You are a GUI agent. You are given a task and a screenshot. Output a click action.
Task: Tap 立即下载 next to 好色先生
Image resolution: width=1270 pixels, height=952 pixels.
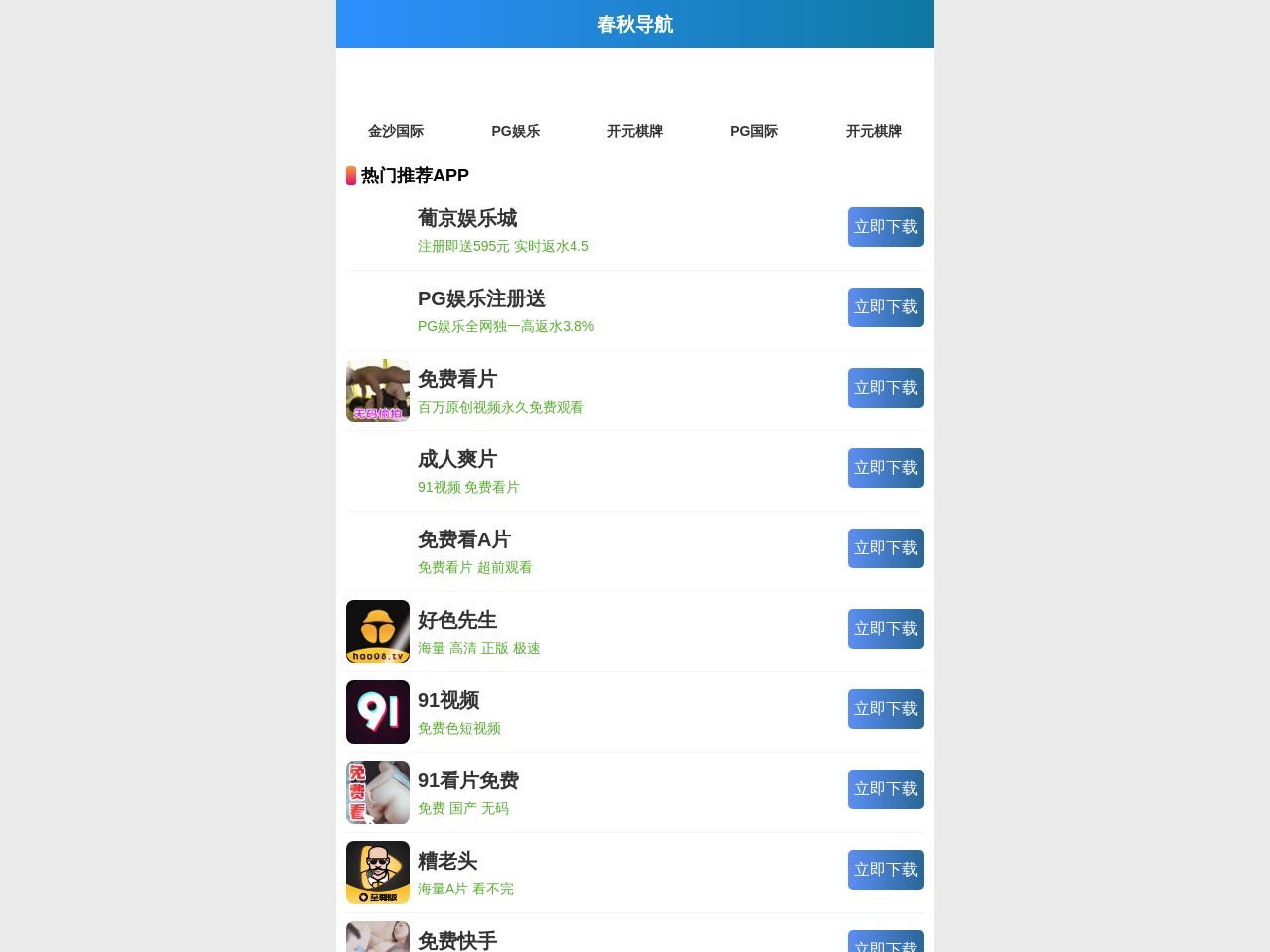coord(885,629)
